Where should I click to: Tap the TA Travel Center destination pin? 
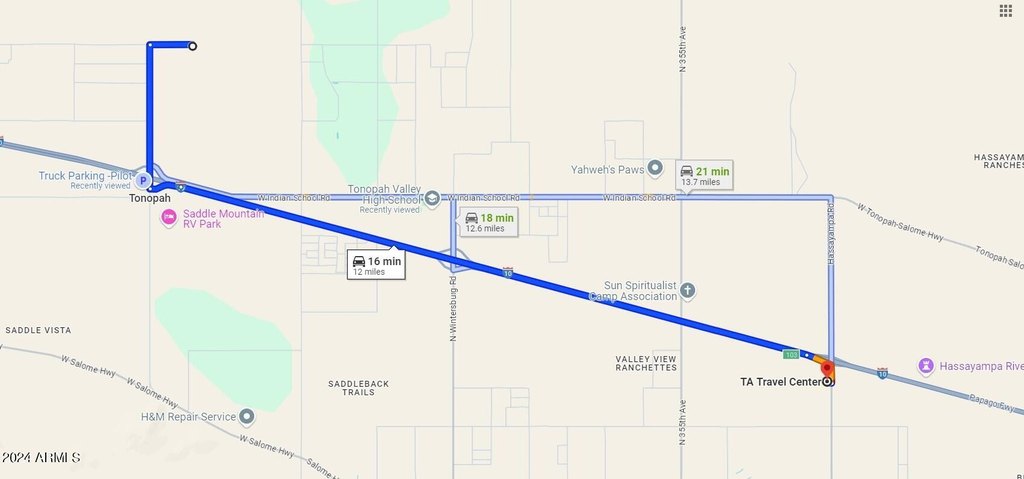(827, 373)
